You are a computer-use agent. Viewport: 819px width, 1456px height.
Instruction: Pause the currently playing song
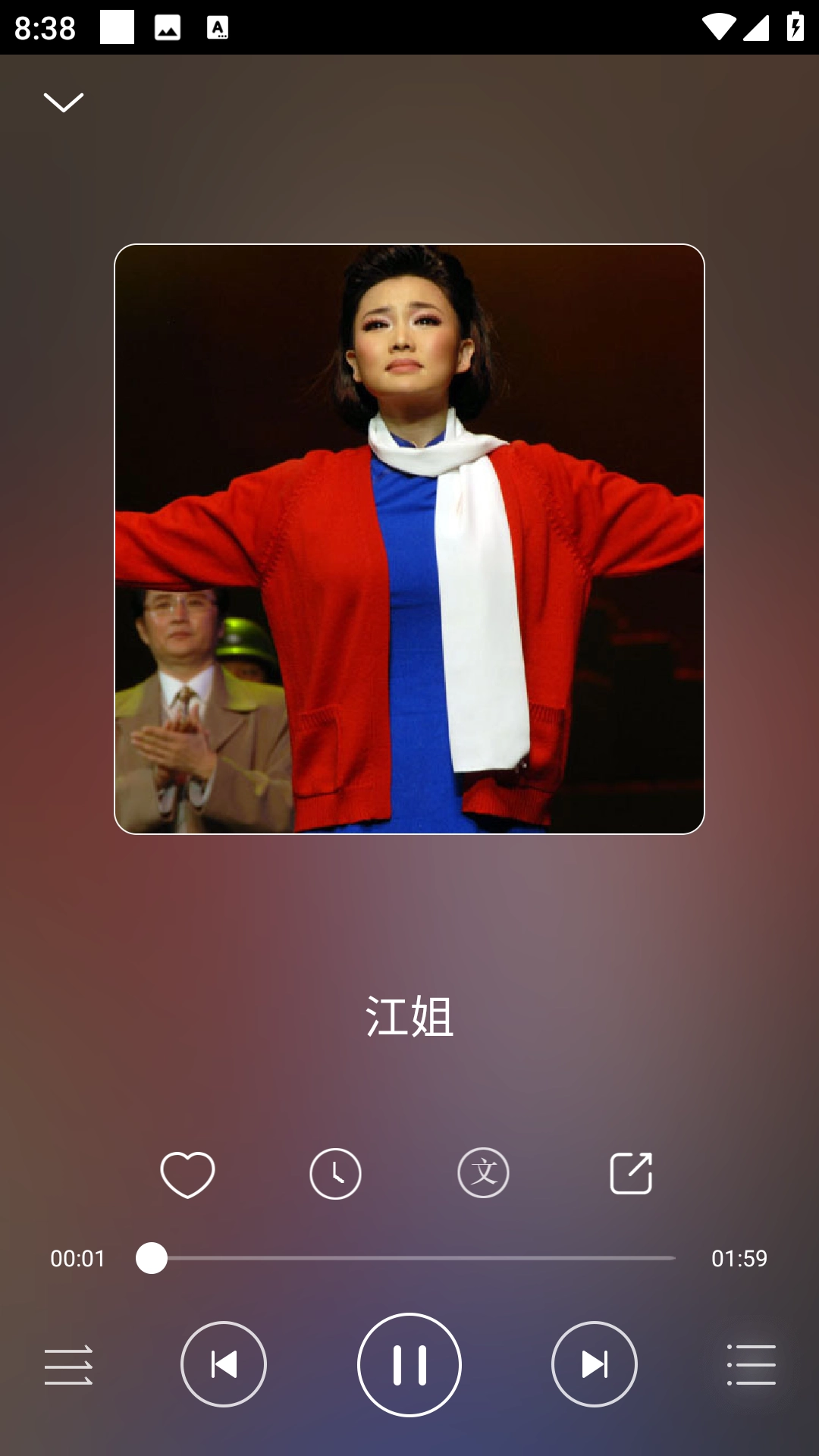coord(409,1363)
